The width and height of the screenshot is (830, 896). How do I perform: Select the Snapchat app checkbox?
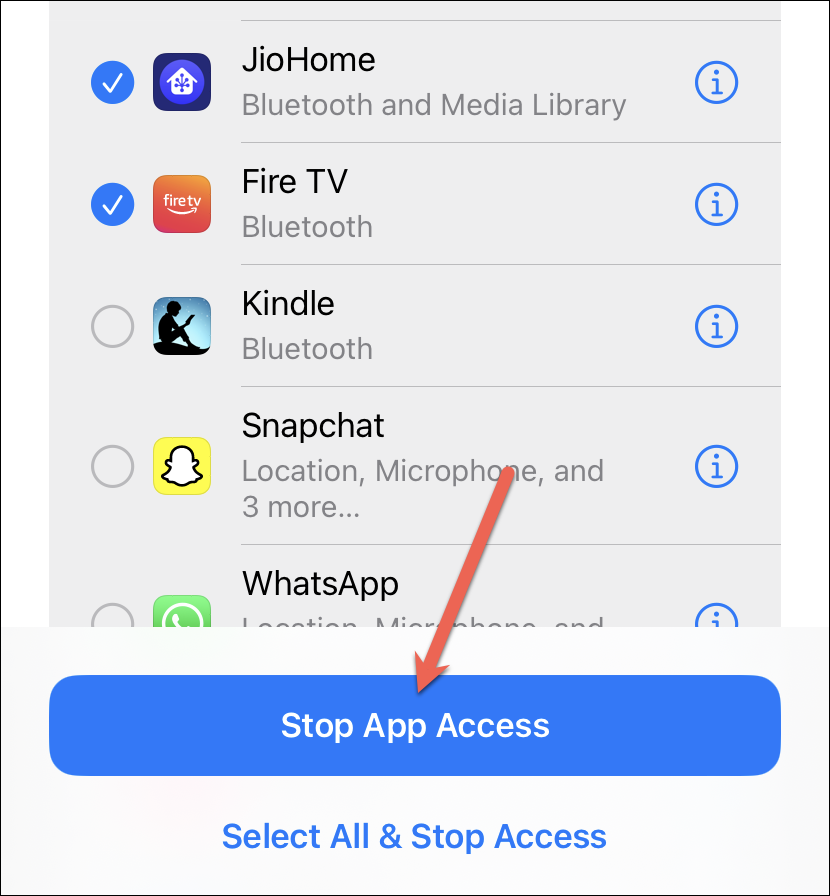click(x=112, y=466)
